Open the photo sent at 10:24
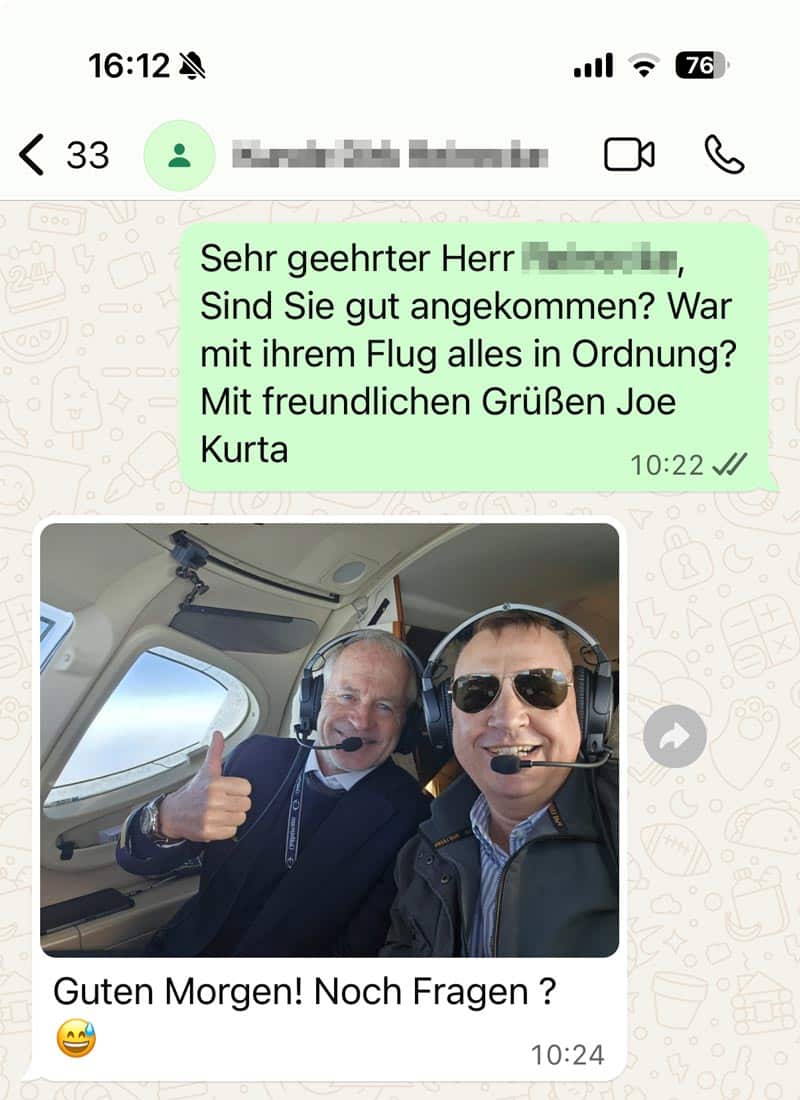 [329, 740]
